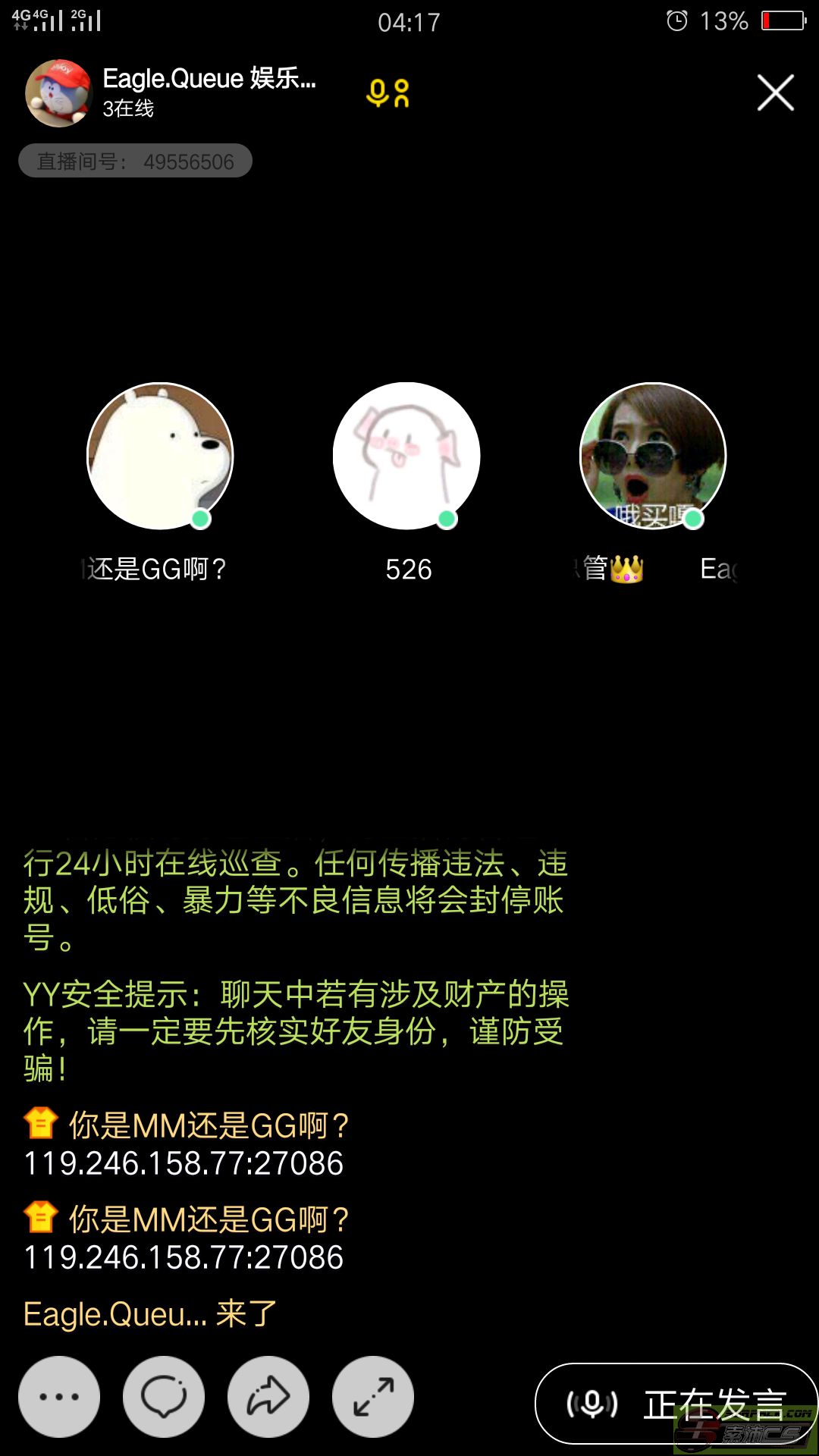Share this live room
Screen dimensions: 819x1456
pos(268,1396)
